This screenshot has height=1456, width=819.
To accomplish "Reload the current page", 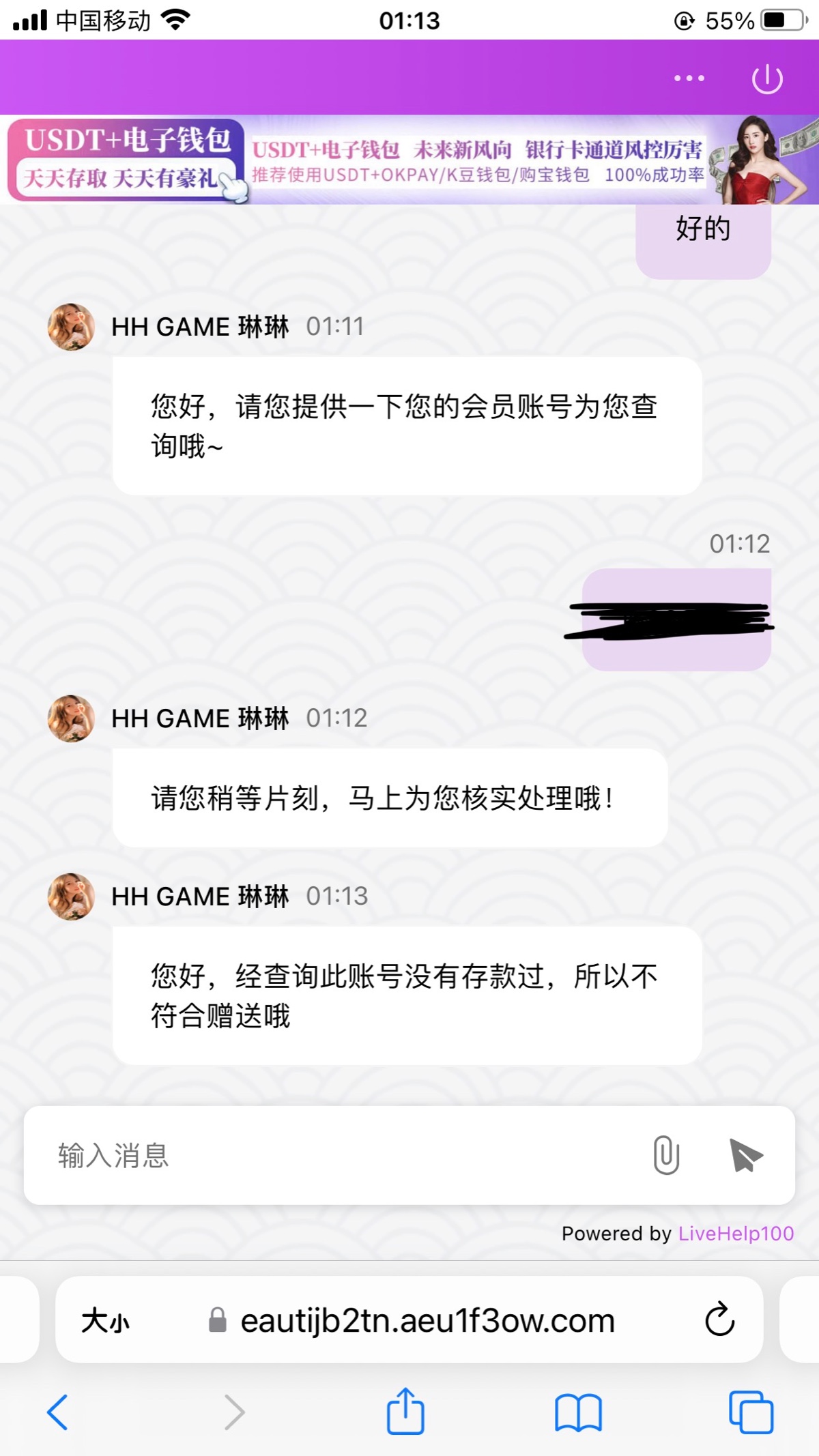I will [x=719, y=1320].
